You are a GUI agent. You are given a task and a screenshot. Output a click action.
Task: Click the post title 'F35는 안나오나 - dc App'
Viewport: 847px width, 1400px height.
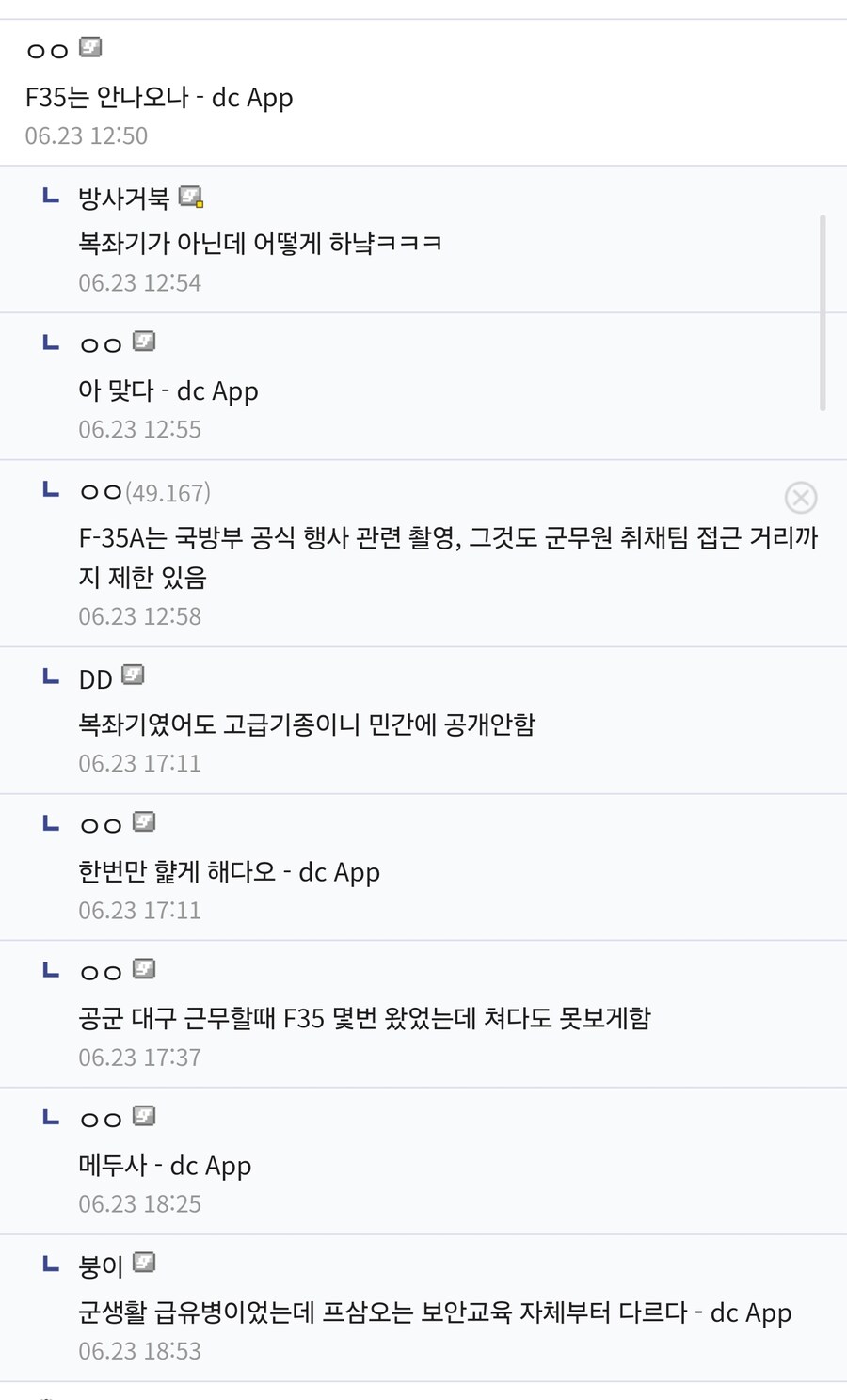coord(160,97)
